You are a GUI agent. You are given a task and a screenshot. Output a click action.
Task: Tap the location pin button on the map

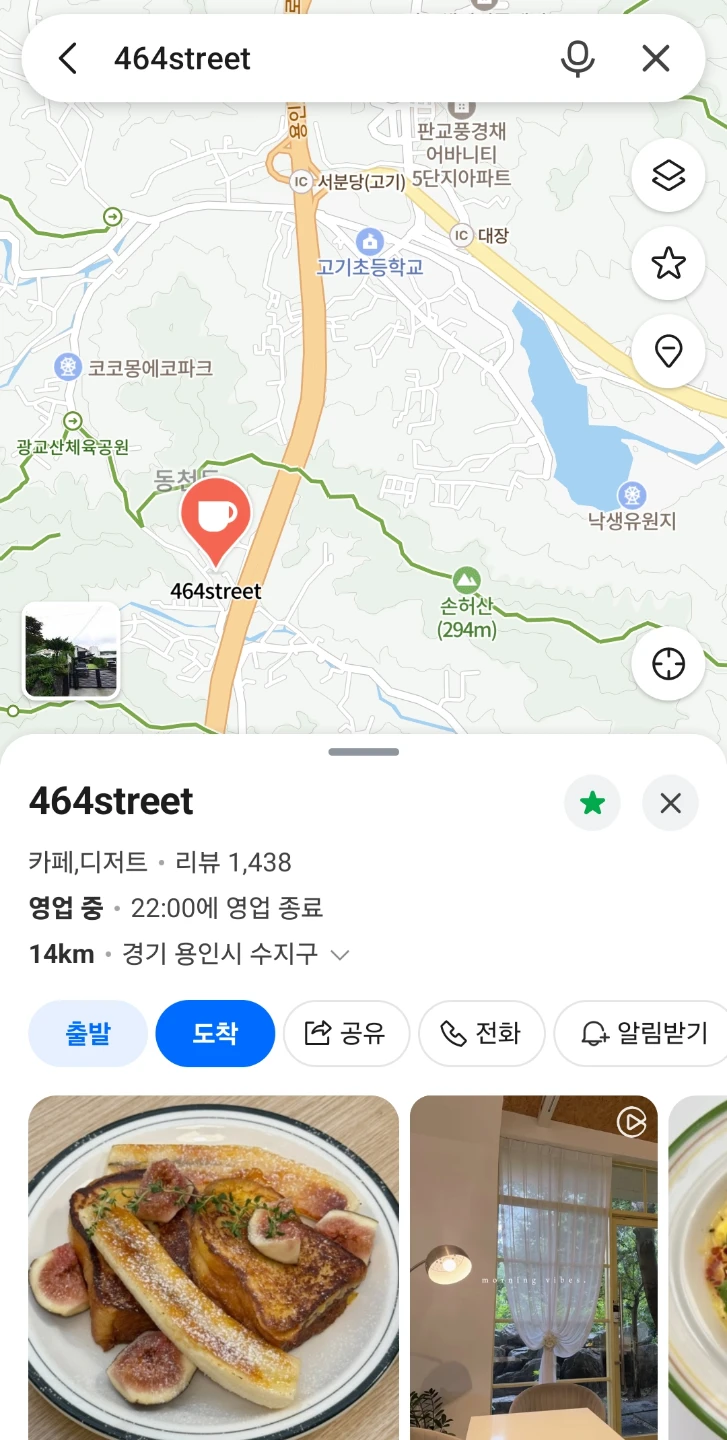click(668, 352)
